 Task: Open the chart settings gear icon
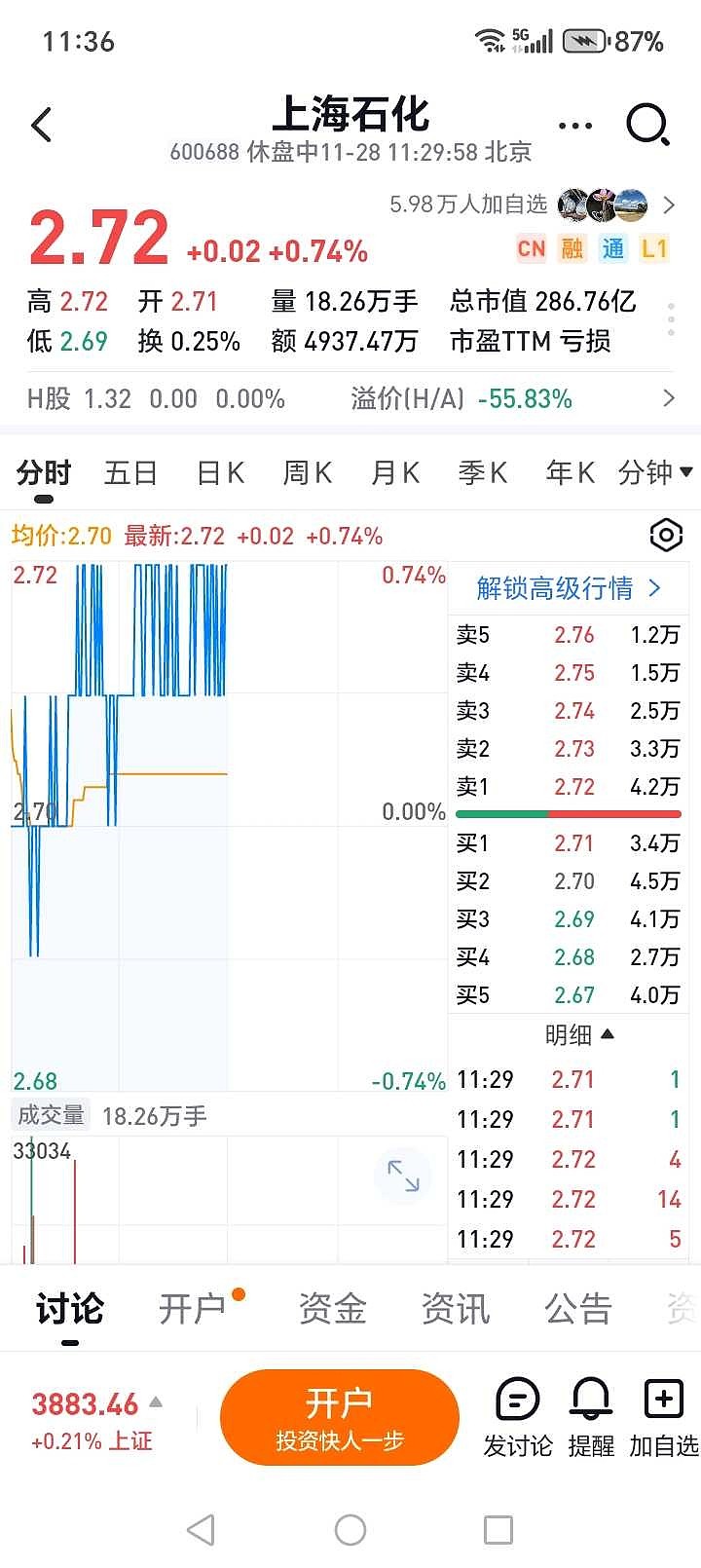coord(666,535)
